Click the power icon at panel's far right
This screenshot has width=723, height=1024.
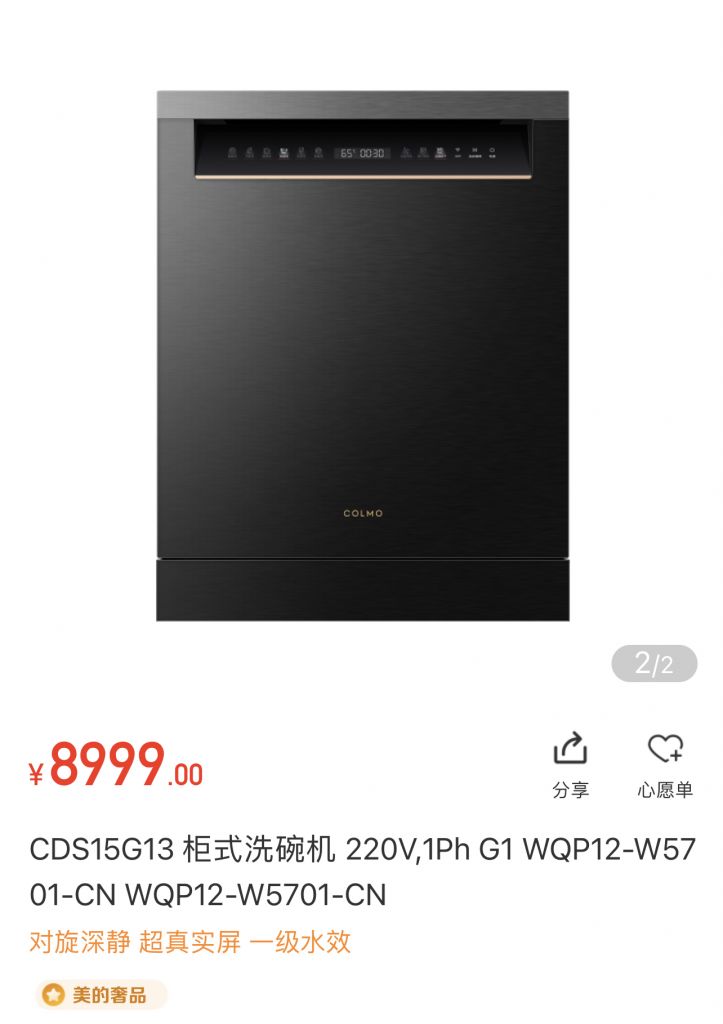[x=493, y=151]
